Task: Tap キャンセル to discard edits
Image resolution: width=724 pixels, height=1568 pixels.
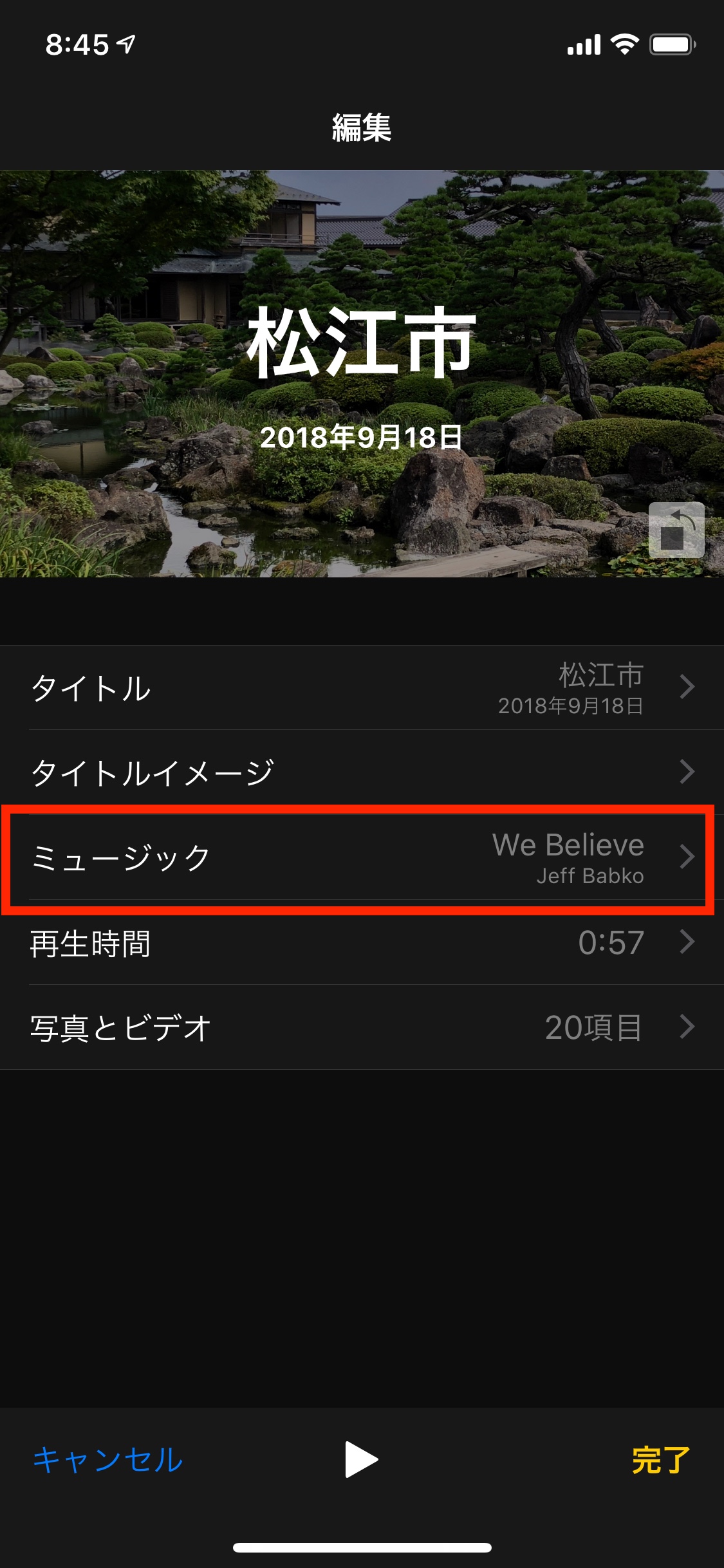Action: [108, 1459]
